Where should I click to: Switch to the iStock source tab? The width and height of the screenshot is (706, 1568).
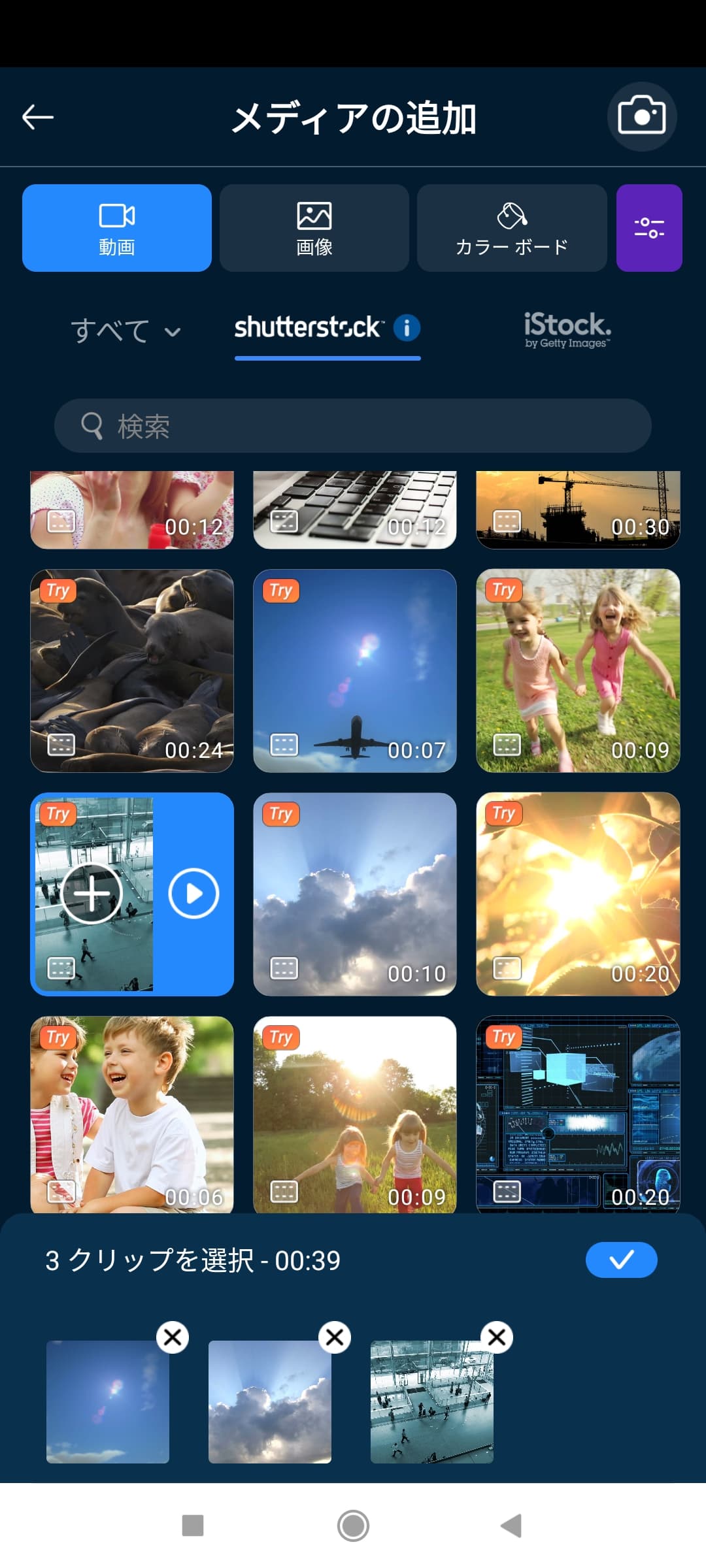click(567, 330)
